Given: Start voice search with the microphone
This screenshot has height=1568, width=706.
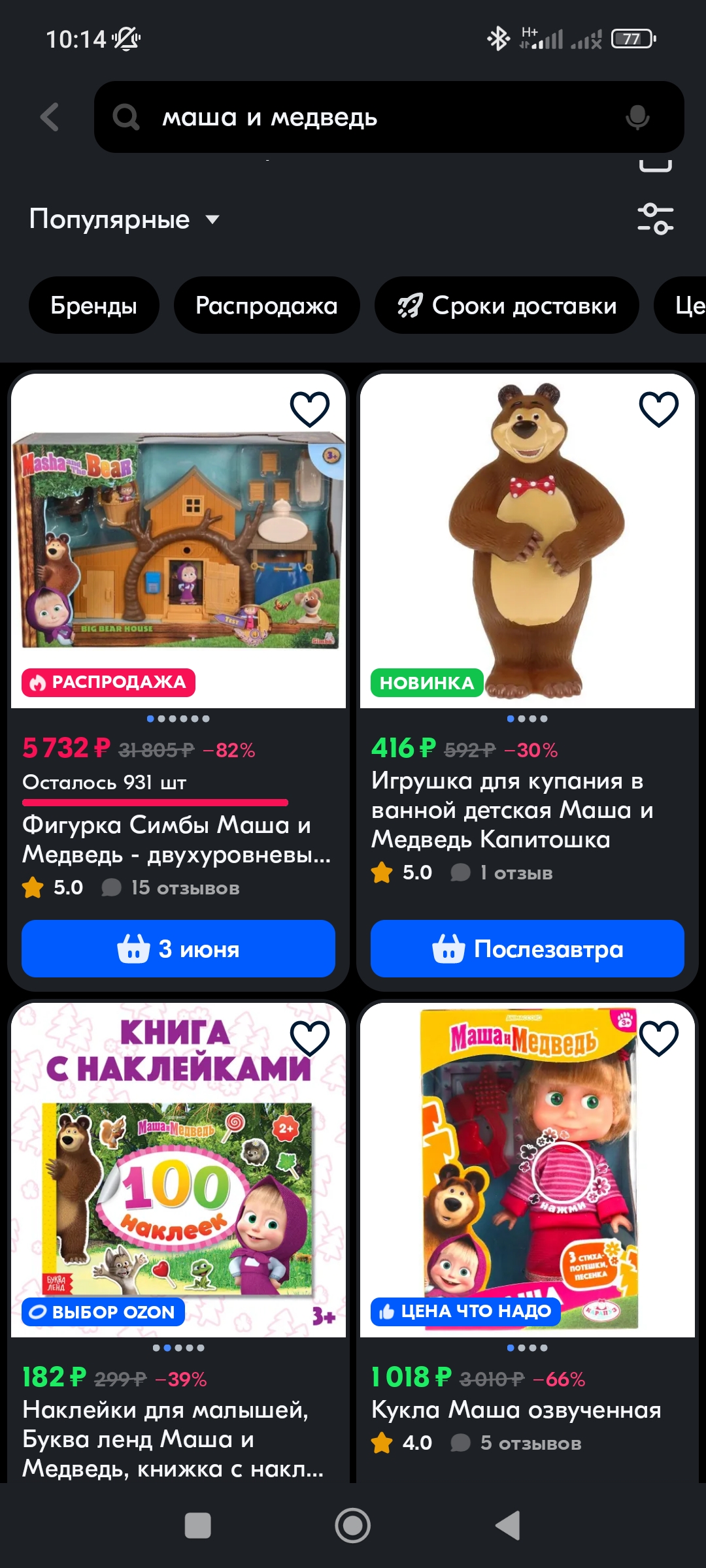Looking at the screenshot, I should [x=637, y=118].
